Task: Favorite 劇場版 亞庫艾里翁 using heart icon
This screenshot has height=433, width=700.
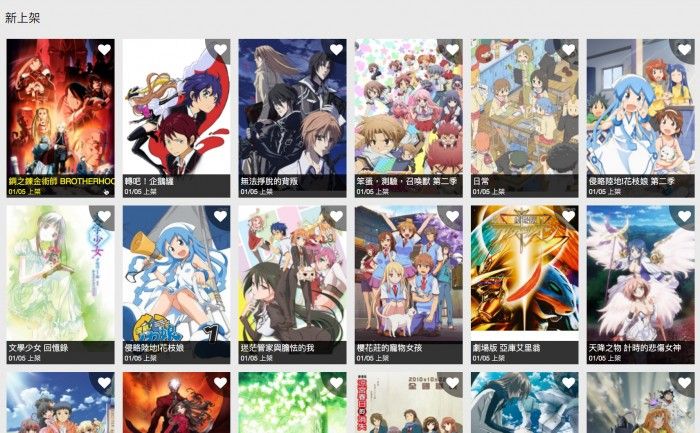Action: point(568,217)
